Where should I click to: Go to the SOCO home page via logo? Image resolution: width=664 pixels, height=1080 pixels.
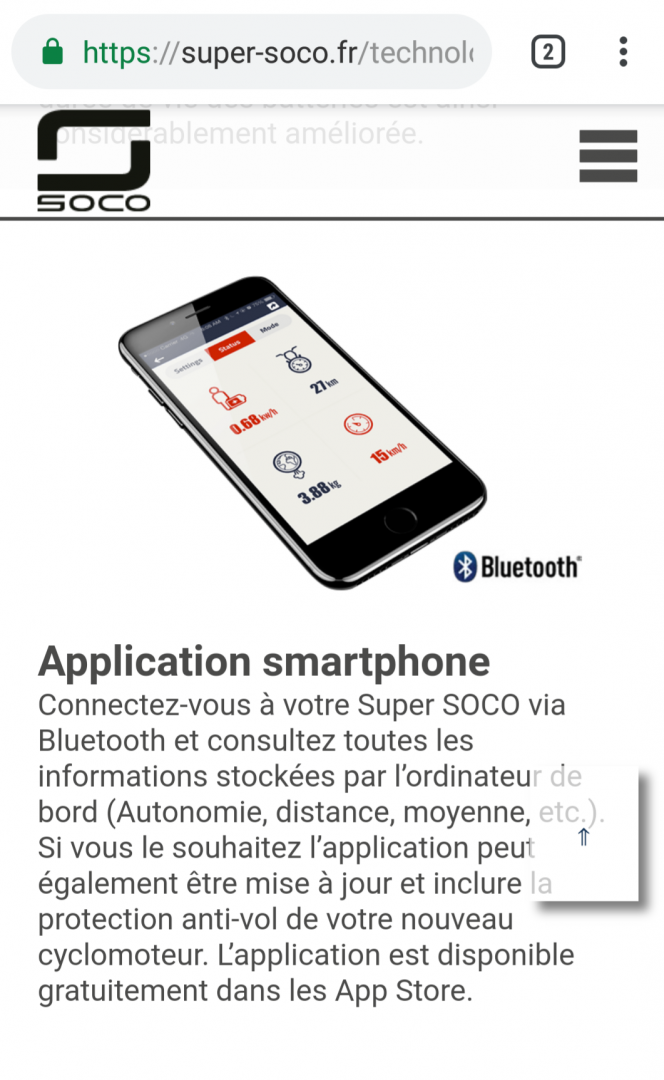pyautogui.click(x=94, y=161)
